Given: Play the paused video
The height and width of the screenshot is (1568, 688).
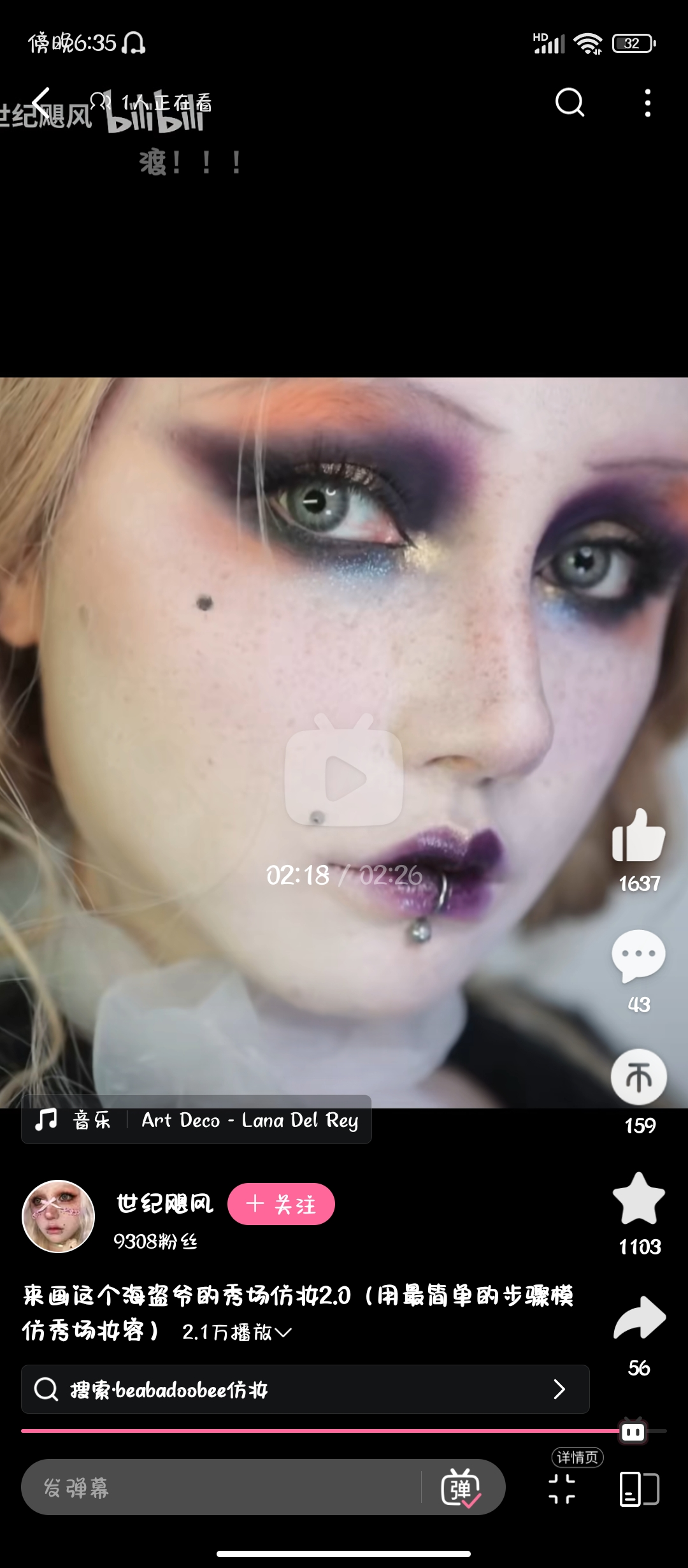Looking at the screenshot, I should click(344, 778).
